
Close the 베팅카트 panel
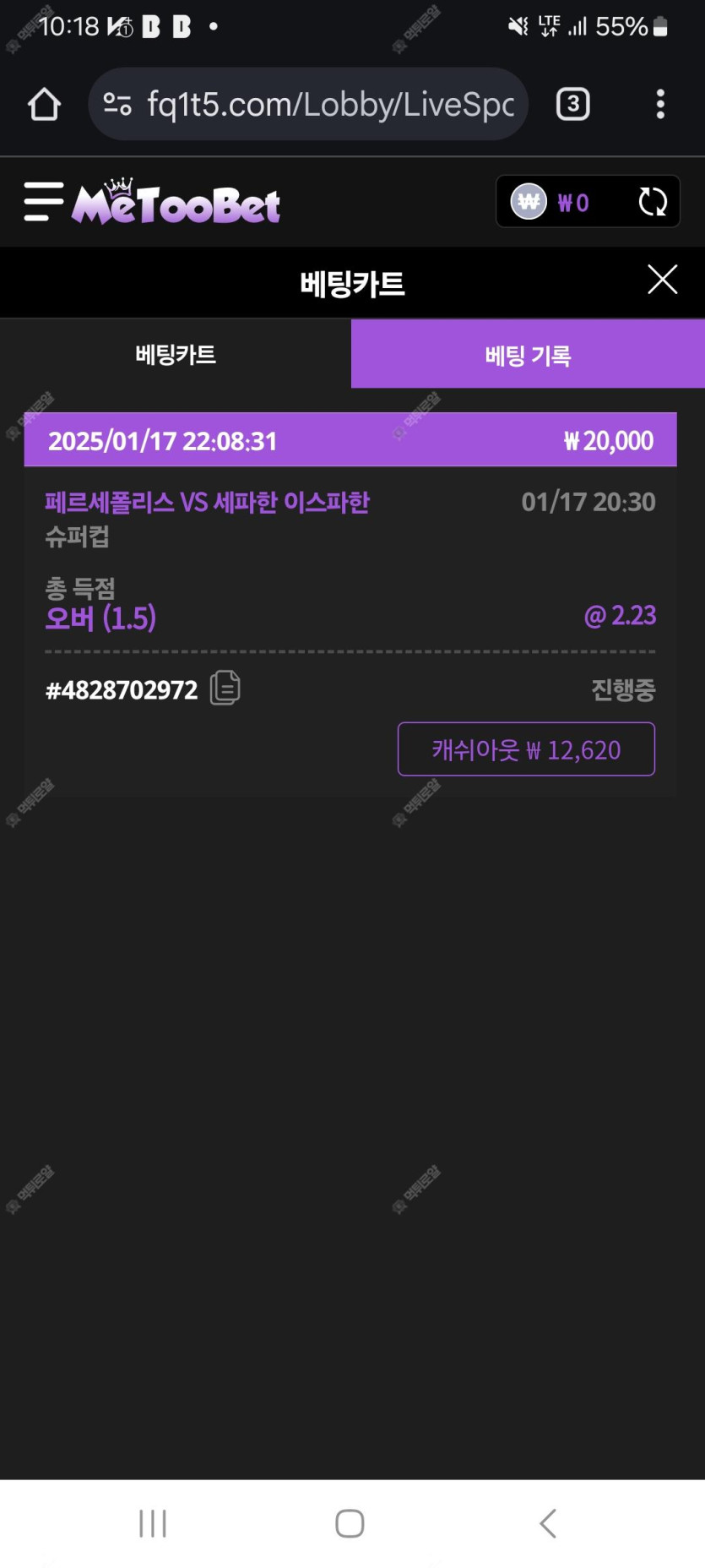click(x=662, y=280)
